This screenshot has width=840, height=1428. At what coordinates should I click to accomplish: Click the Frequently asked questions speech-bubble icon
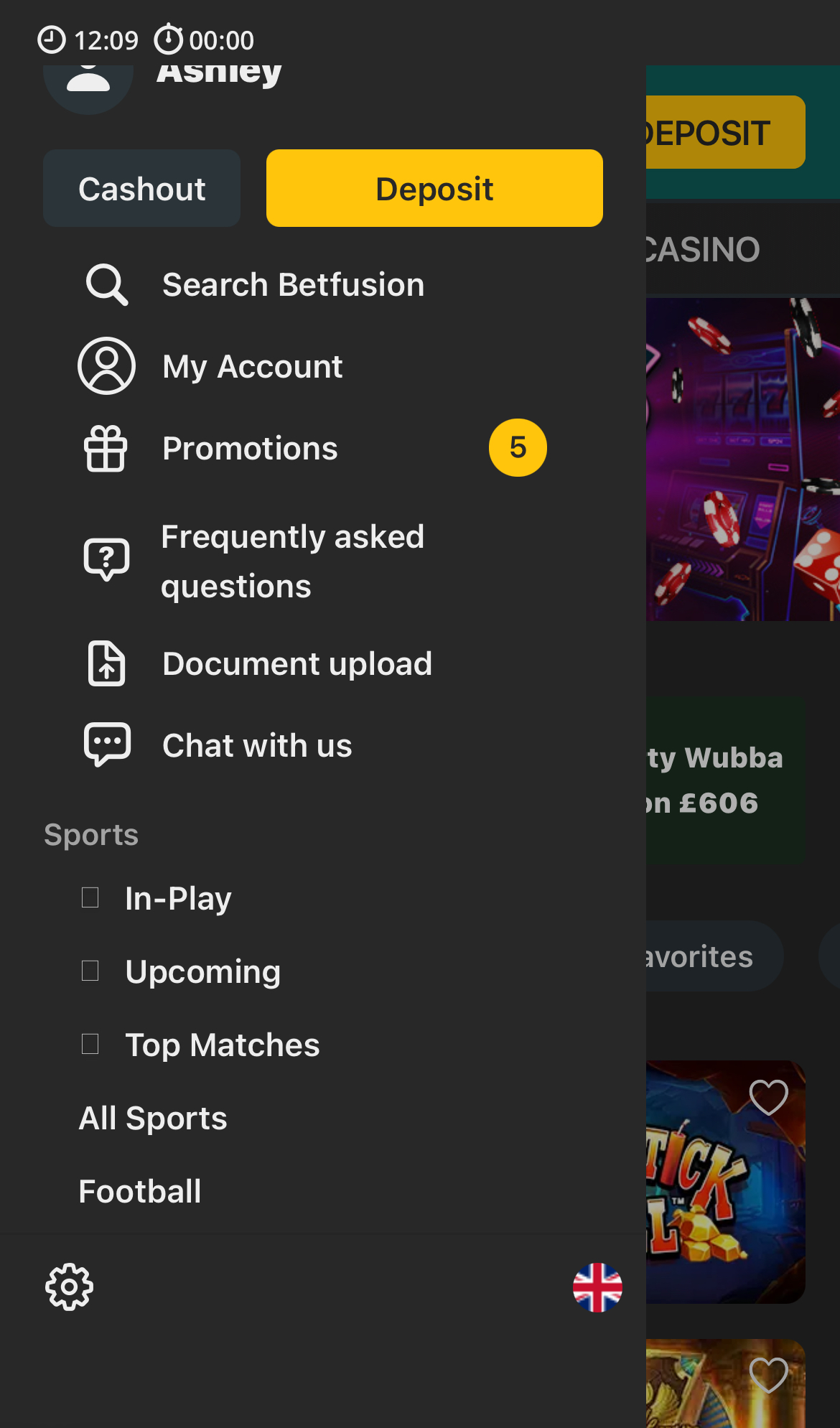[106, 559]
